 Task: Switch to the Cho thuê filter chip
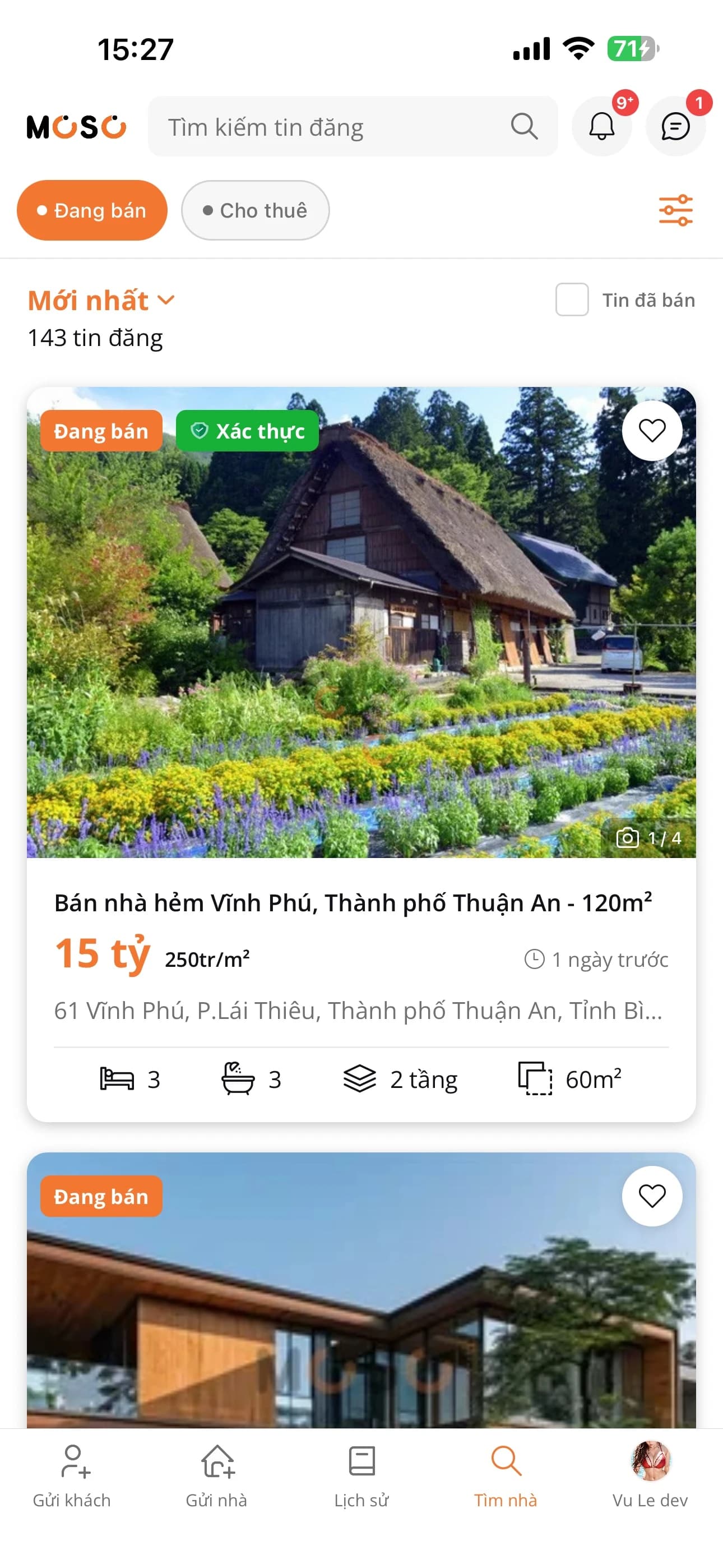(255, 211)
